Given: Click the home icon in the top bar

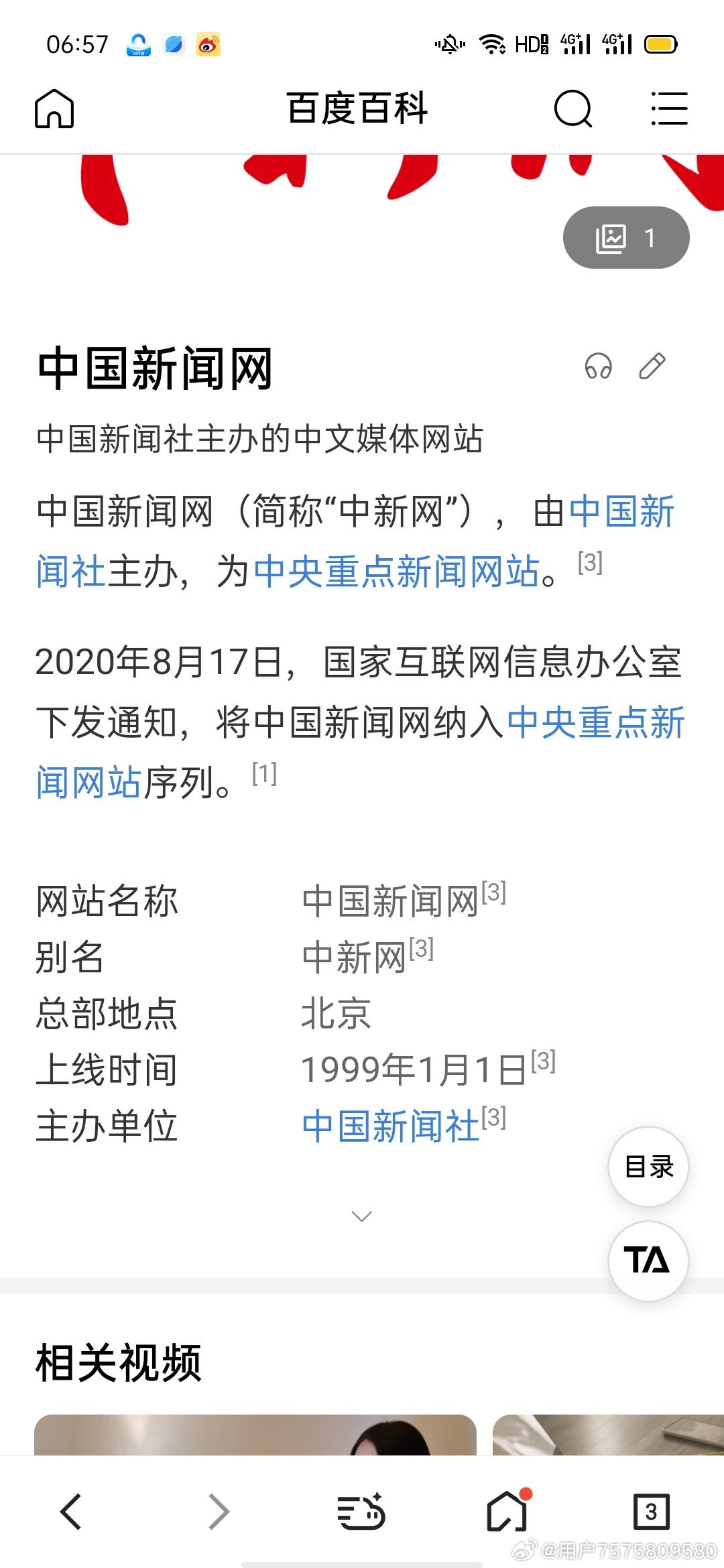Looking at the screenshot, I should tap(56, 109).
